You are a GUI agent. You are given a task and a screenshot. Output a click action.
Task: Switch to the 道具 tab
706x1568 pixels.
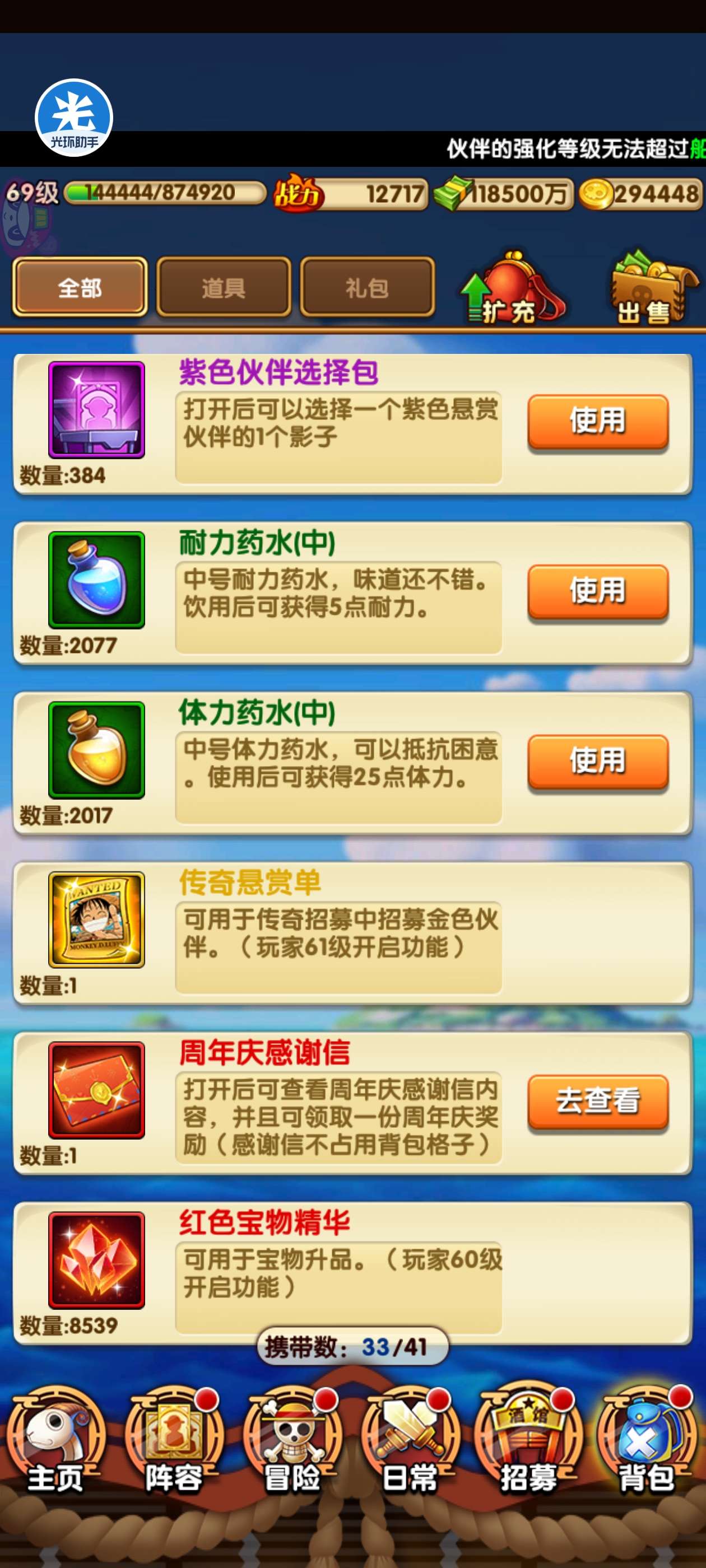[x=224, y=287]
